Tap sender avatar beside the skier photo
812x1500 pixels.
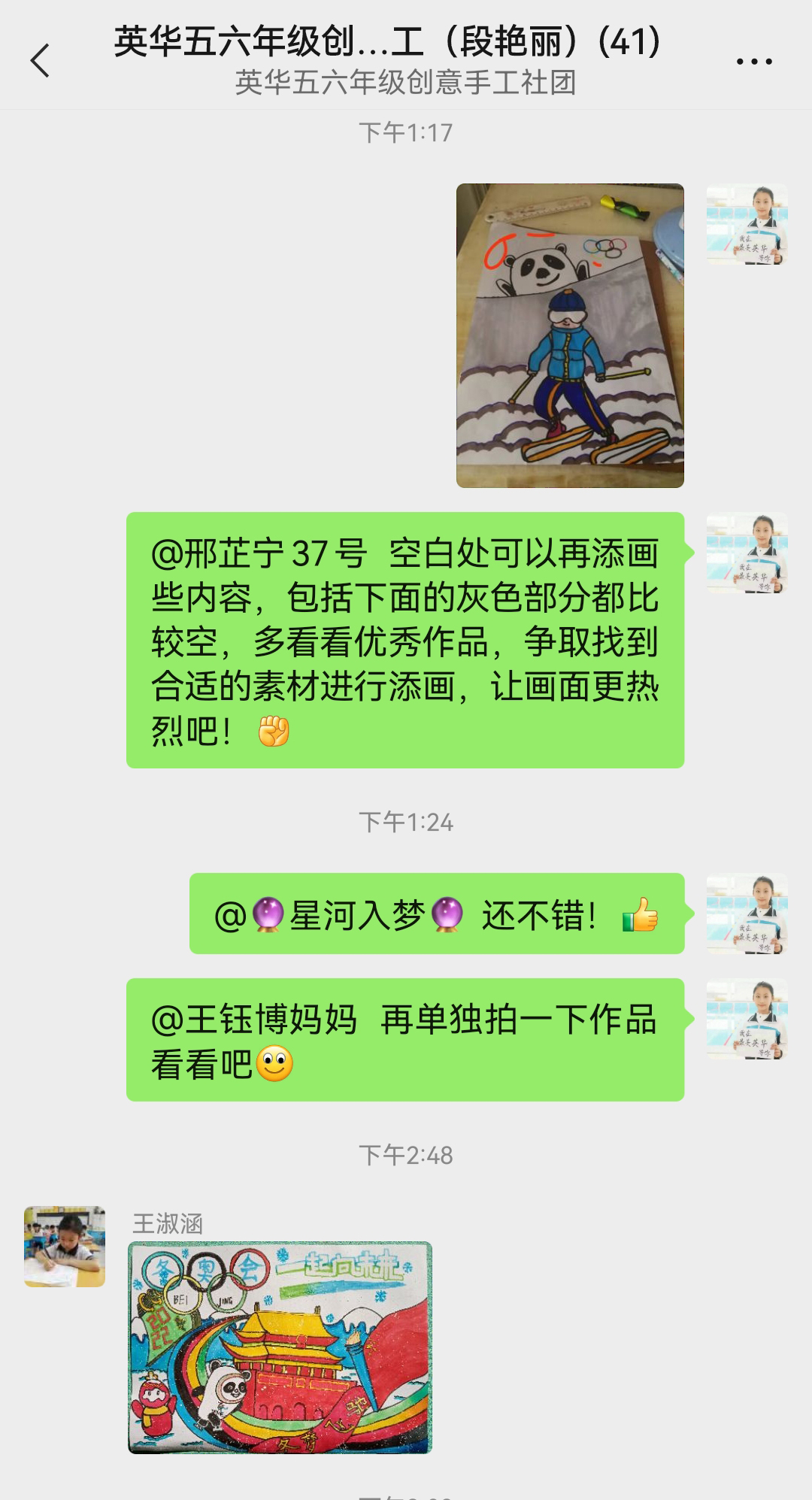point(747,224)
